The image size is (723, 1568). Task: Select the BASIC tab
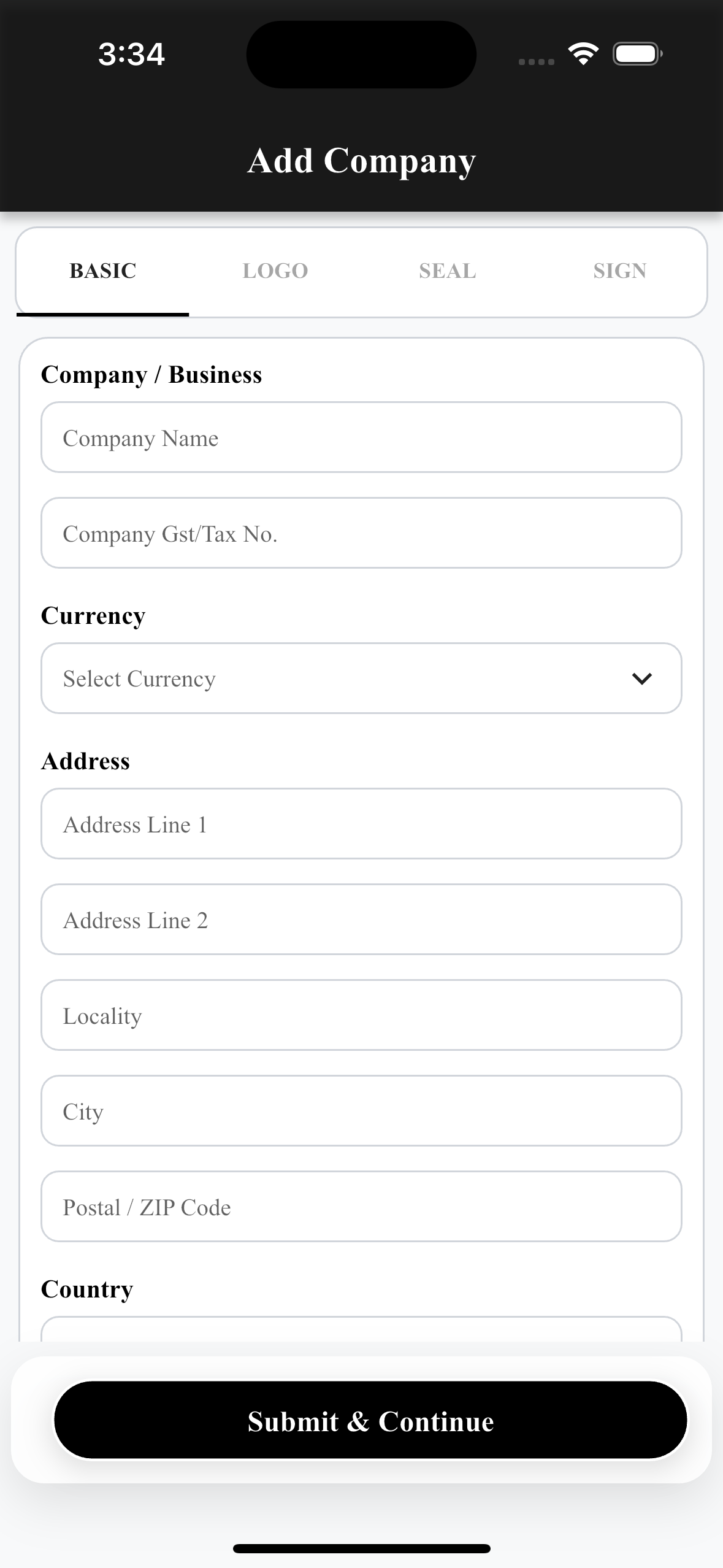point(102,271)
